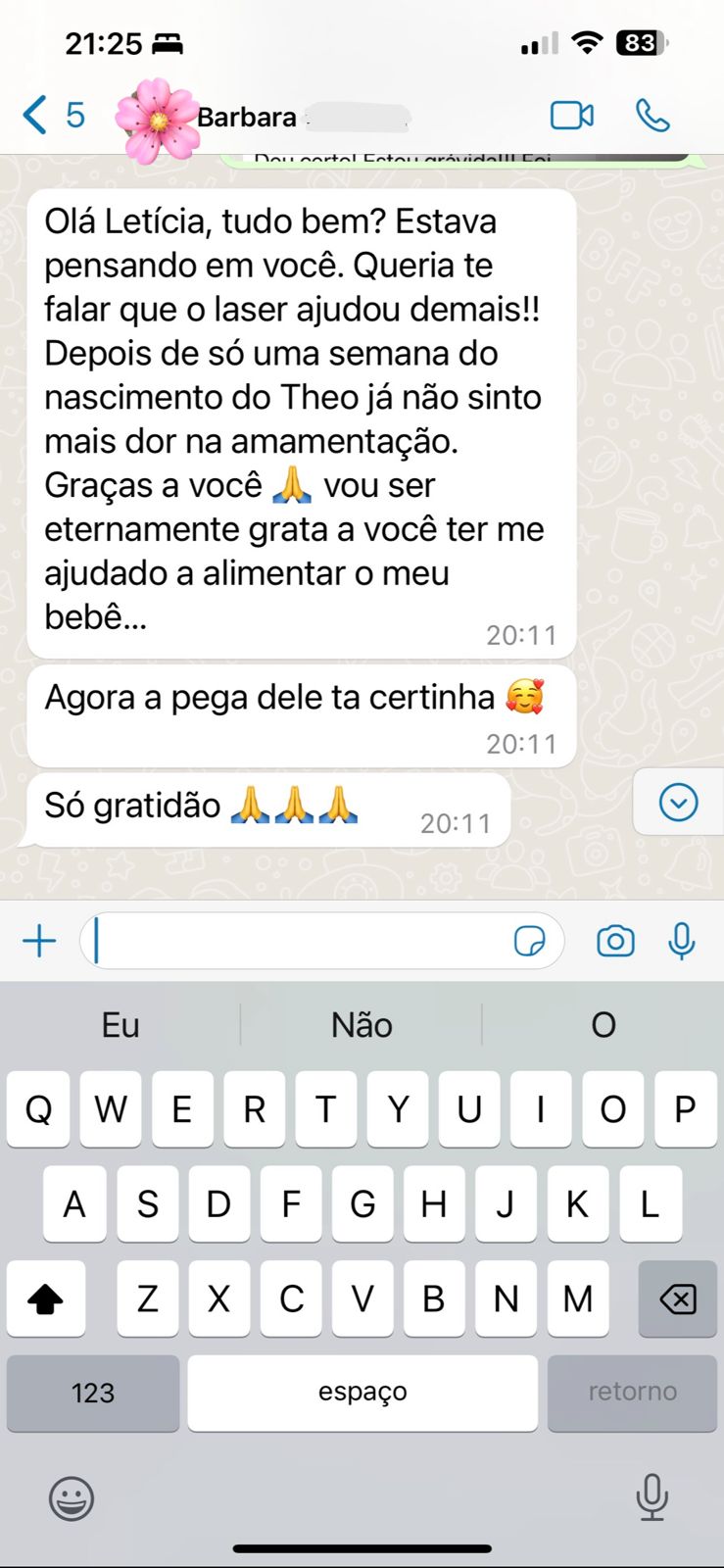Open Barbara's contact info
Viewport: 724px width, 1568px height.
click(x=247, y=118)
